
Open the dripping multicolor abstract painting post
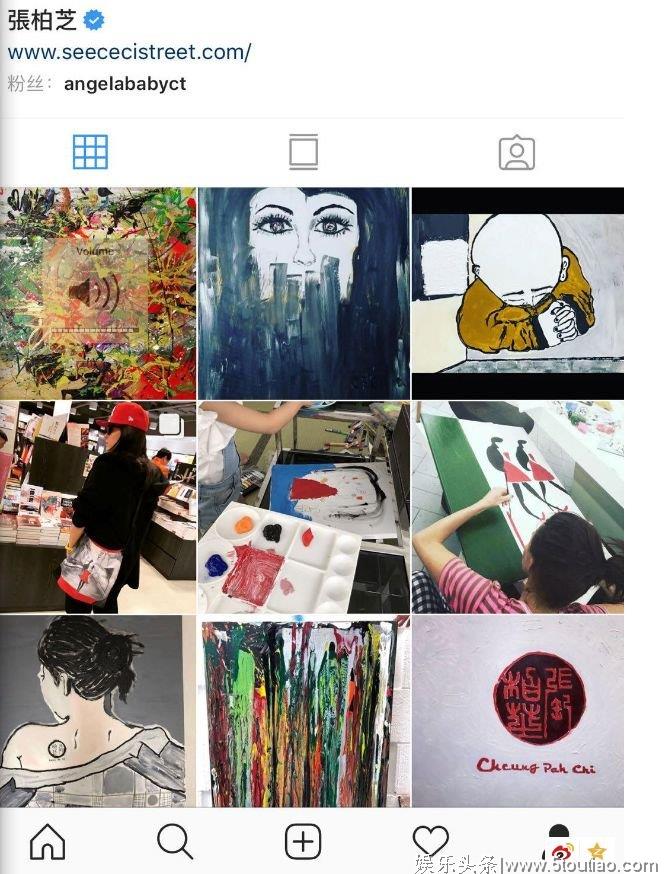point(303,712)
